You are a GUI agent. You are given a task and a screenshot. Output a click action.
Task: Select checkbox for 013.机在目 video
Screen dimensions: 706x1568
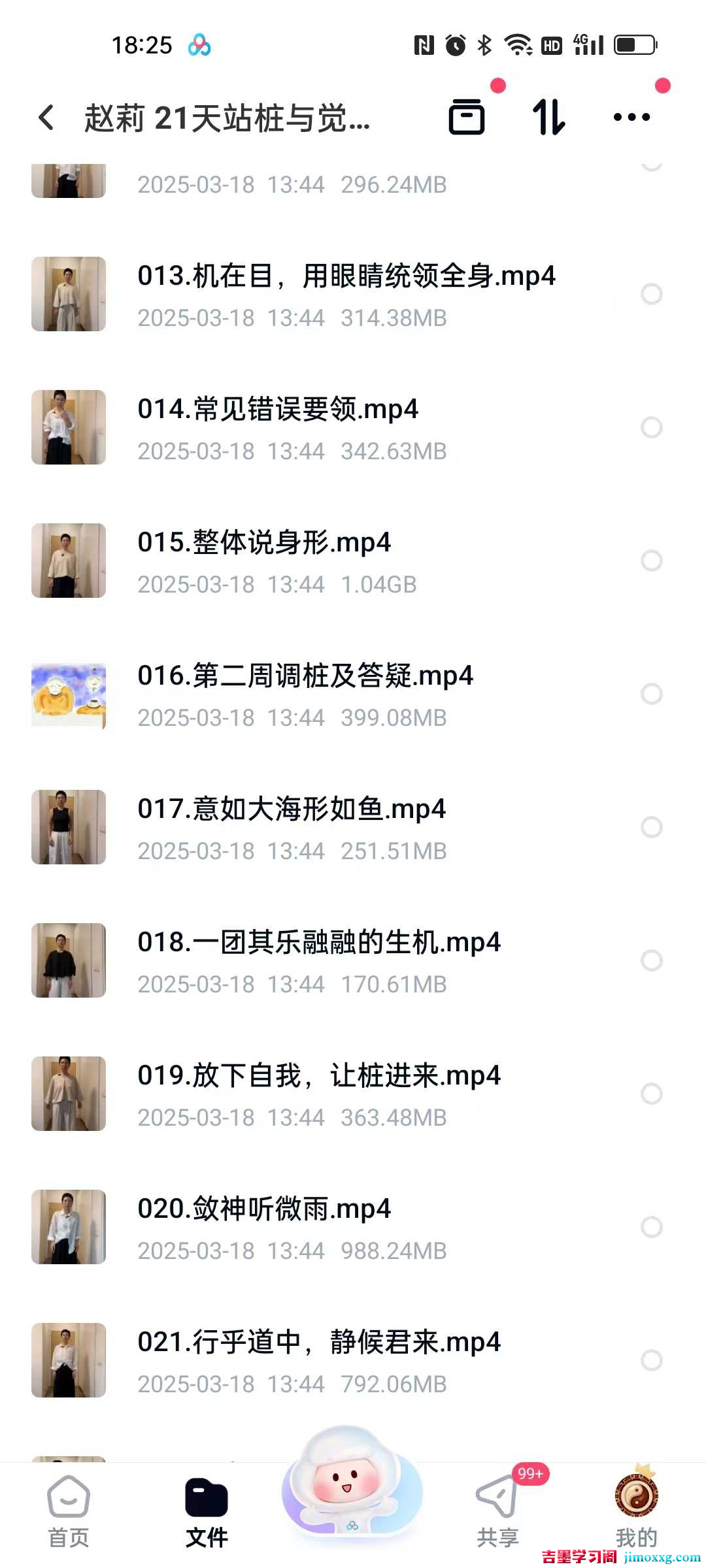click(x=652, y=294)
